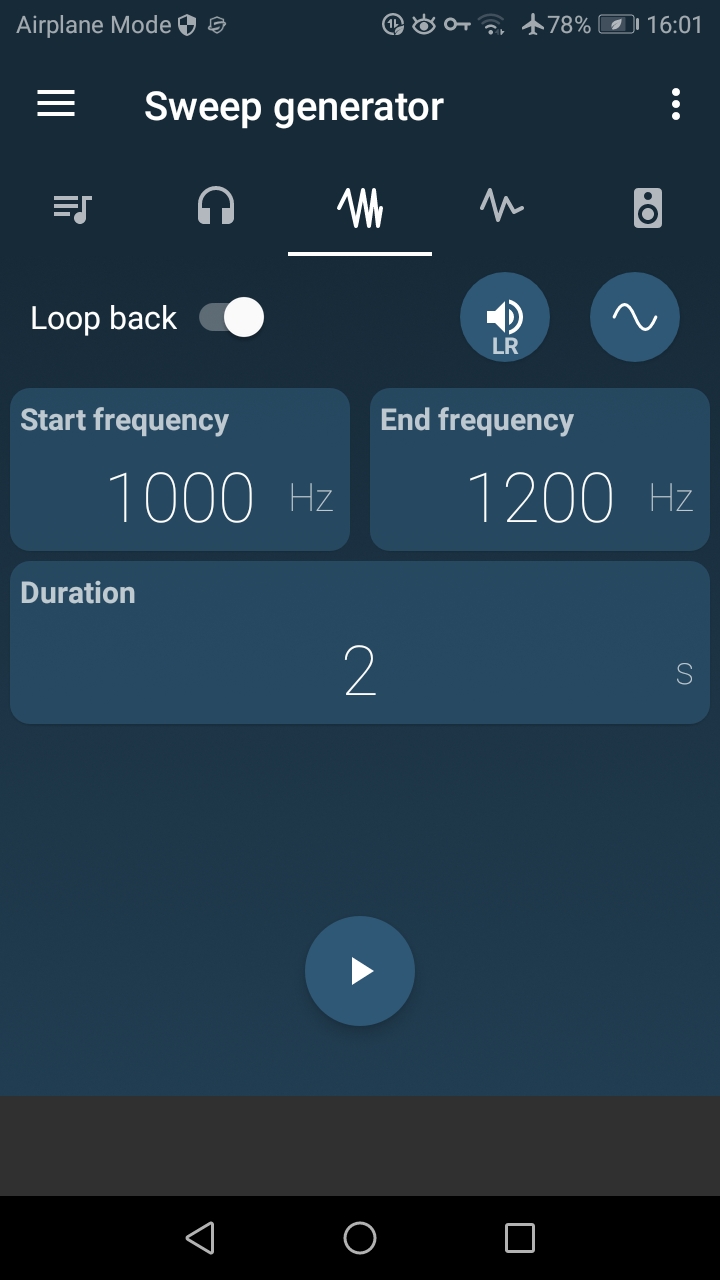Start the sweep with the play button

[360, 971]
